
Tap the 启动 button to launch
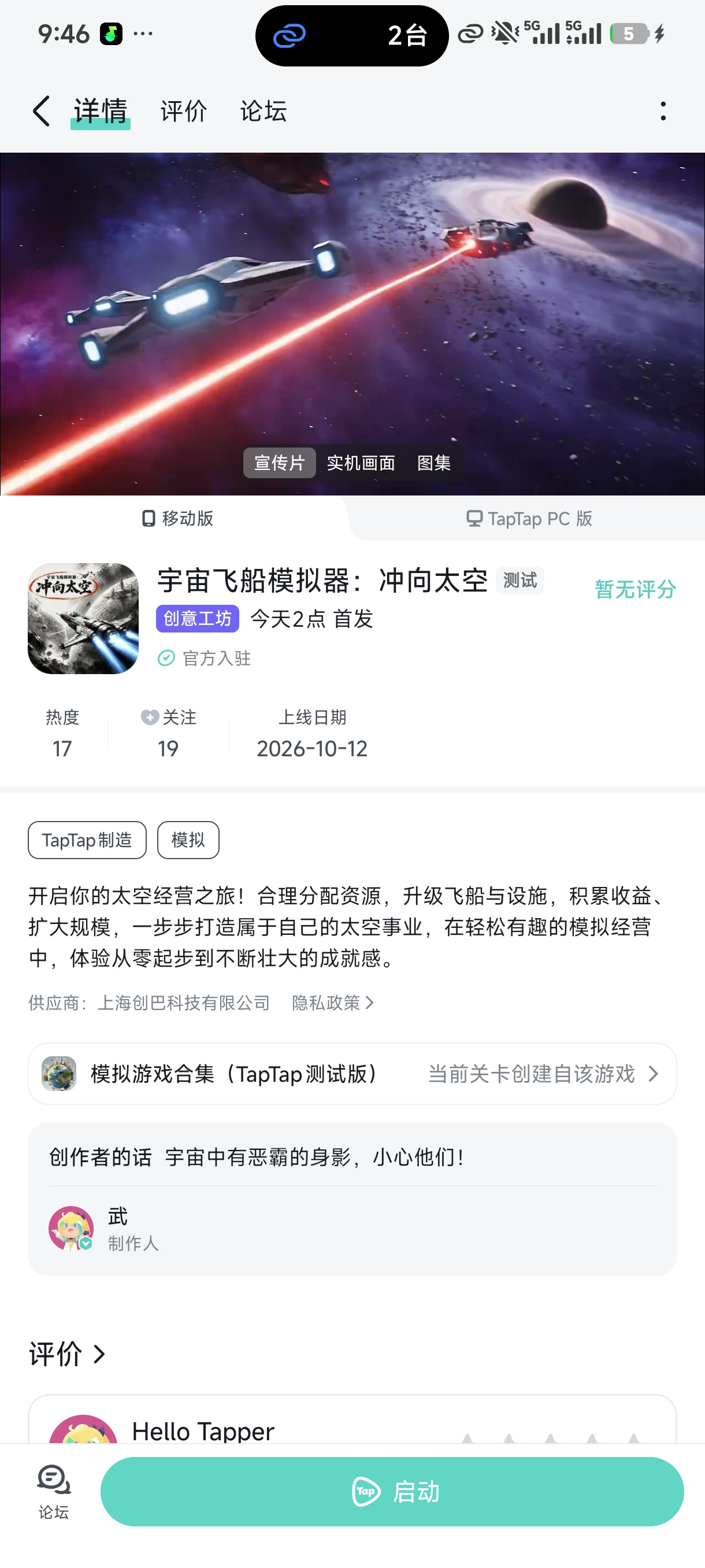point(392,1491)
